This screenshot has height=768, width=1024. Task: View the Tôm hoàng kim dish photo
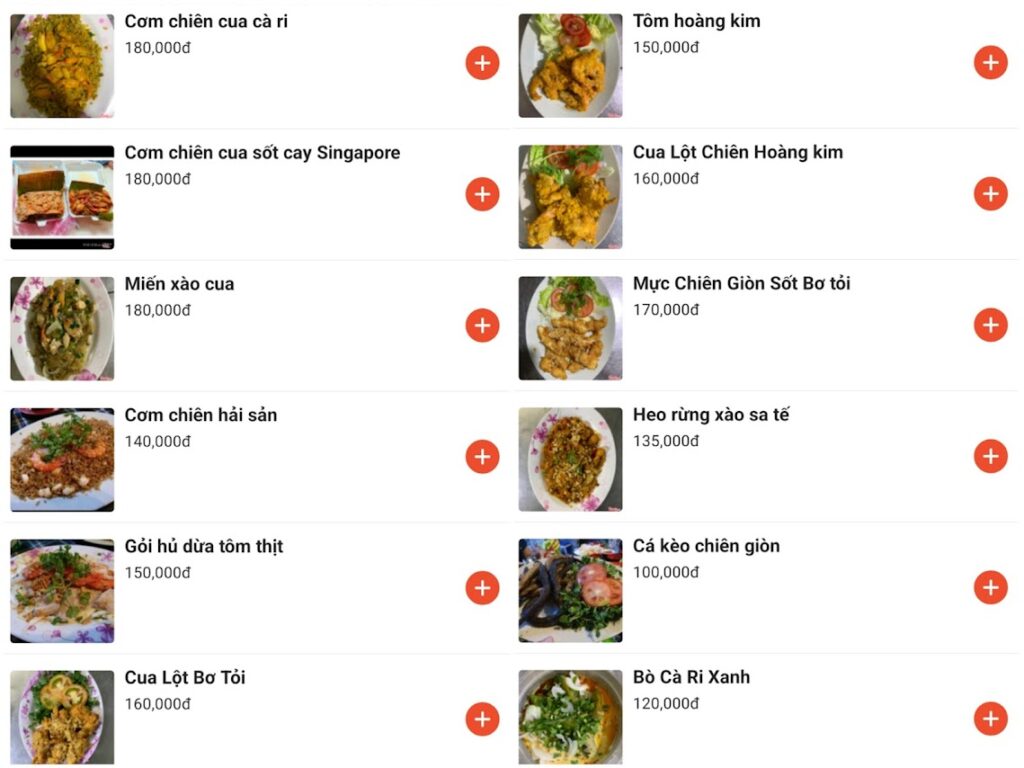pos(570,65)
